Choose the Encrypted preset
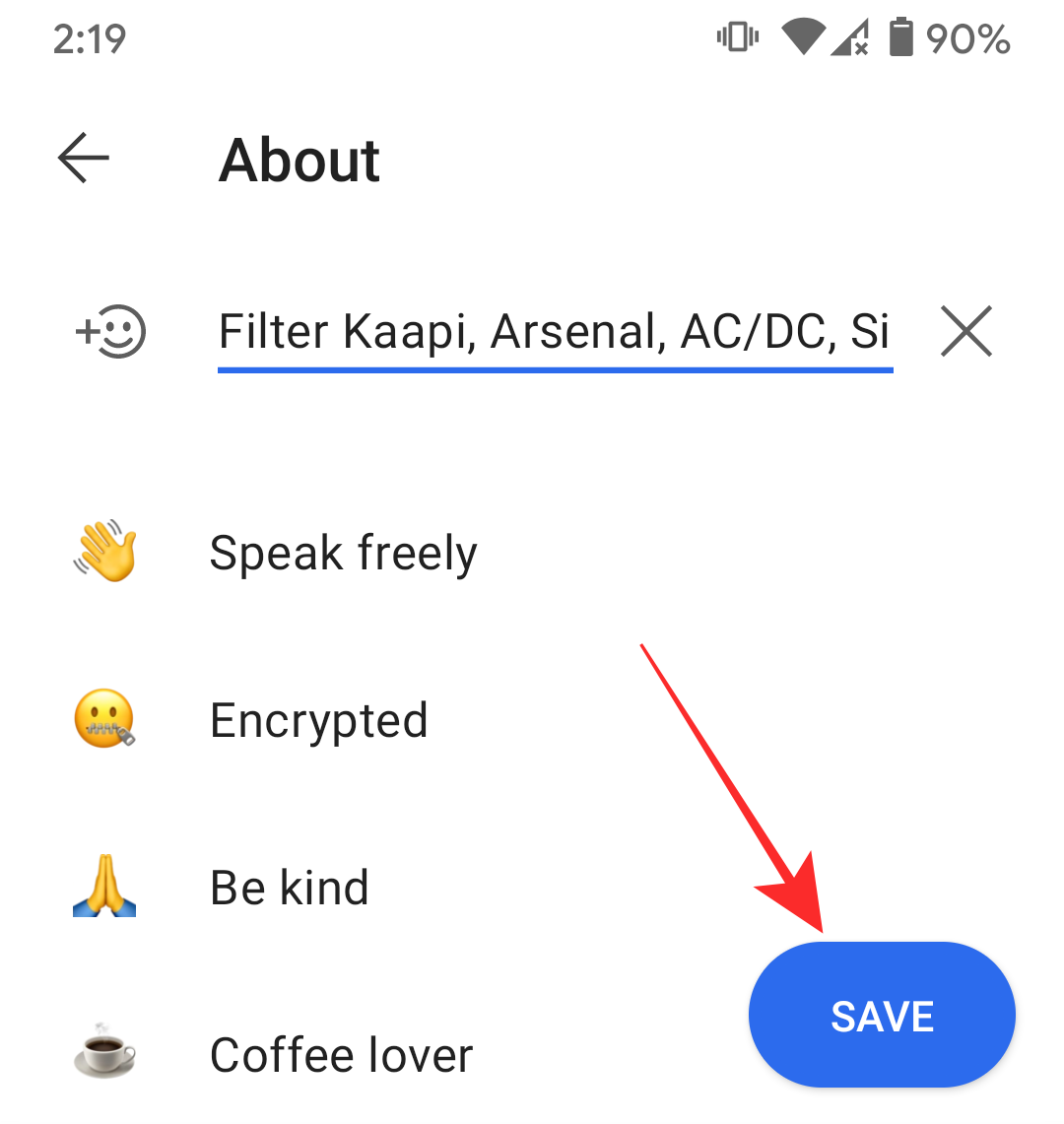Viewport: 1064px width, 1124px height. (x=318, y=720)
